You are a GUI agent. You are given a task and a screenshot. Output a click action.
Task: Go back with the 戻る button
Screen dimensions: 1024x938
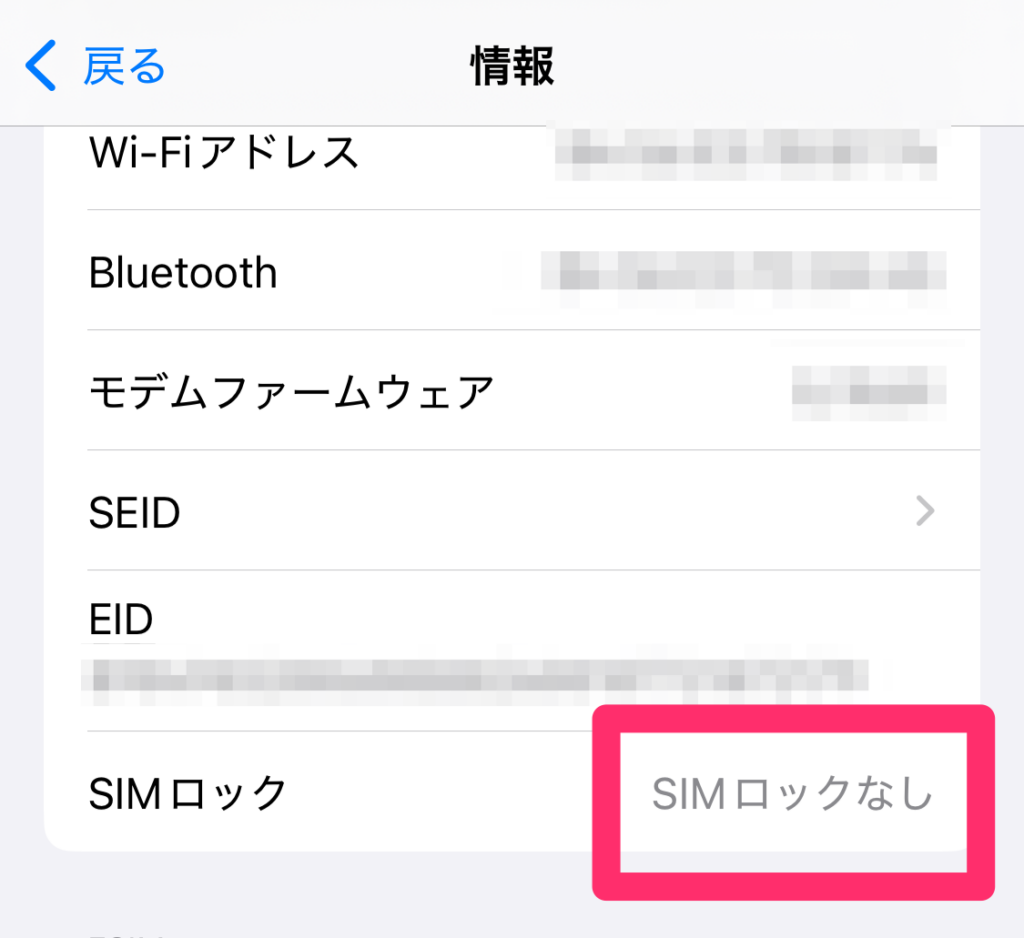[x=96, y=66]
